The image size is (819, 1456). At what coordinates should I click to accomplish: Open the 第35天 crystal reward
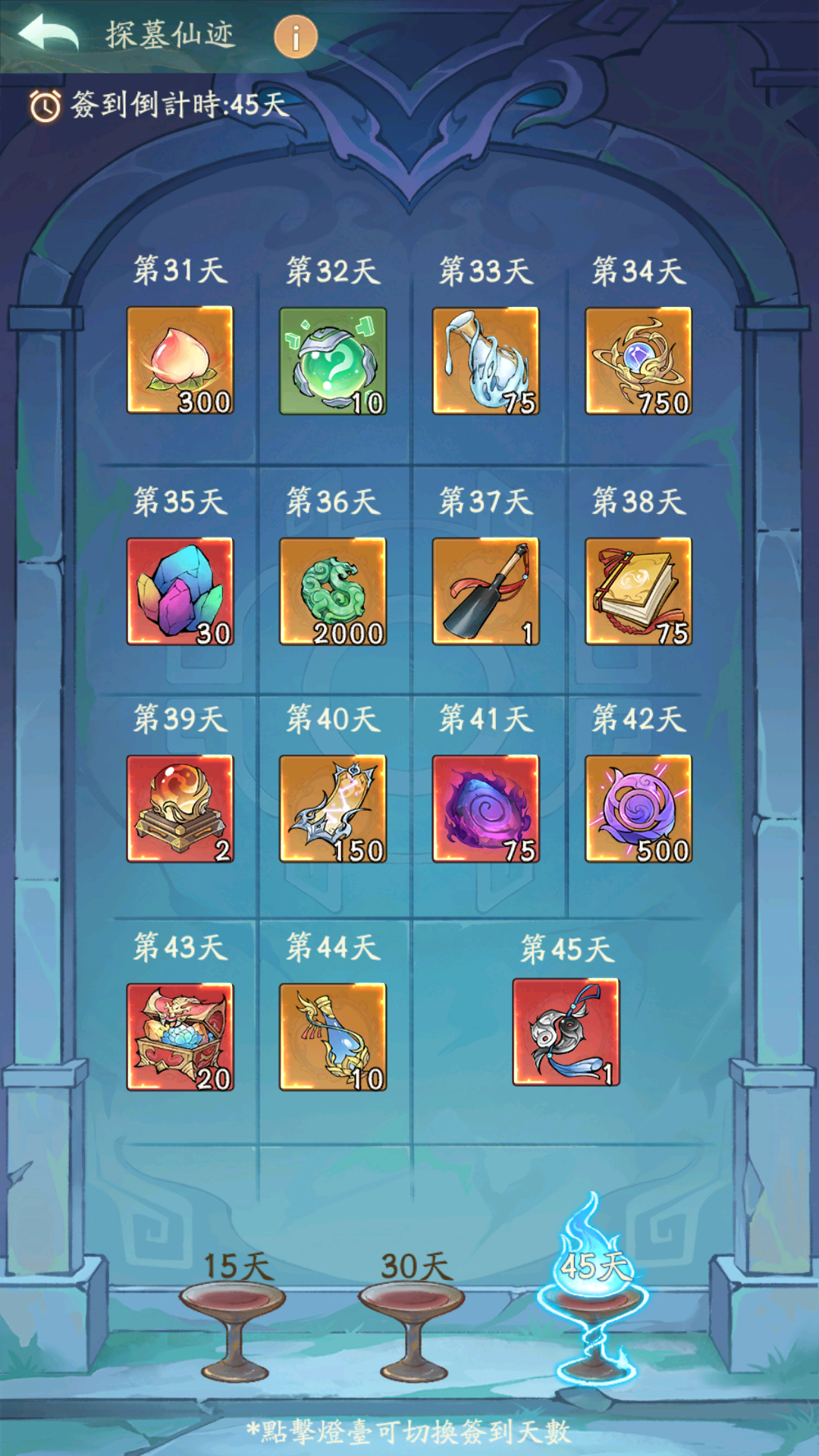click(x=180, y=591)
